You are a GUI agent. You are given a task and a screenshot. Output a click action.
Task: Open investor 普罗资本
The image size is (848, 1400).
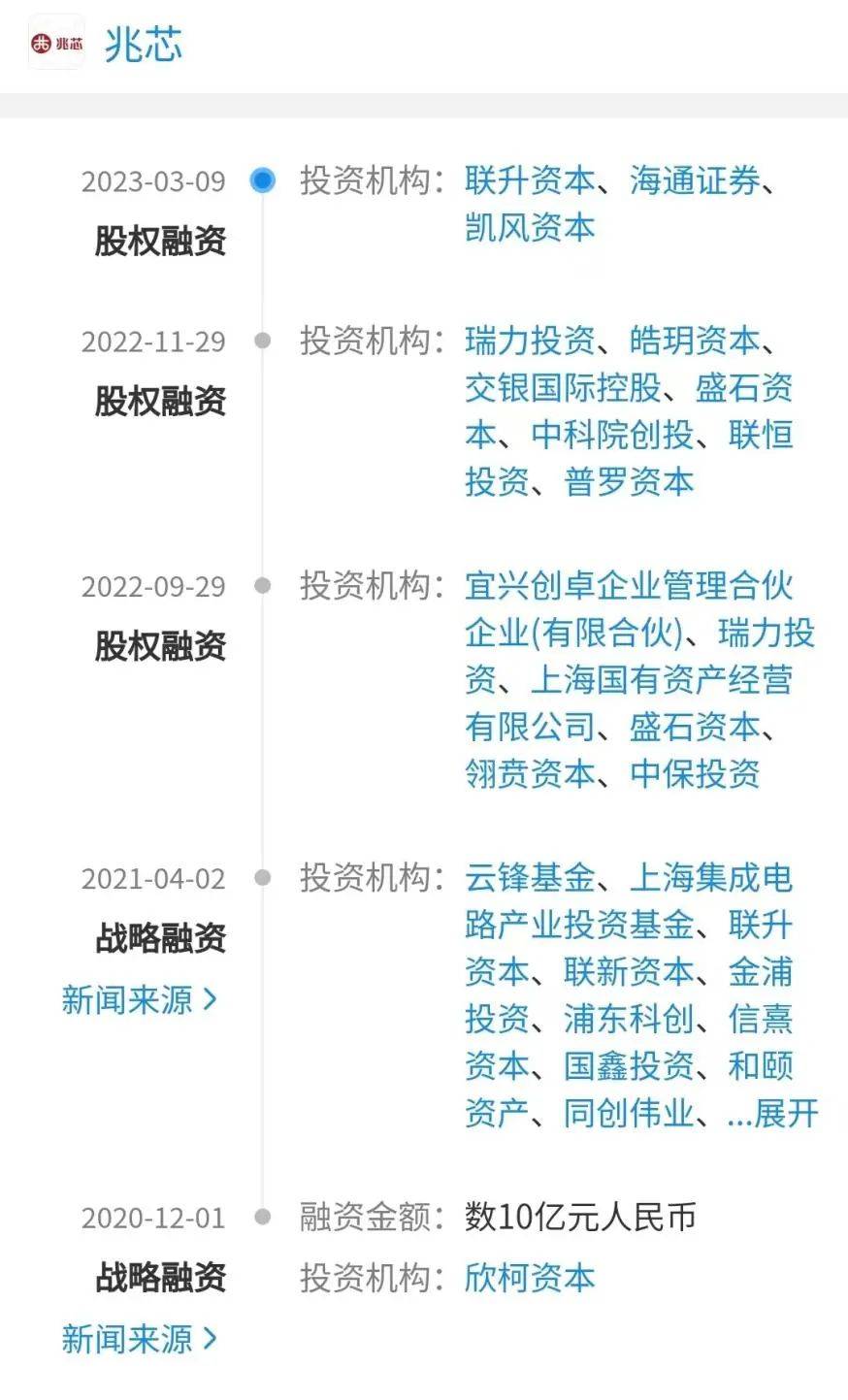[x=629, y=481]
